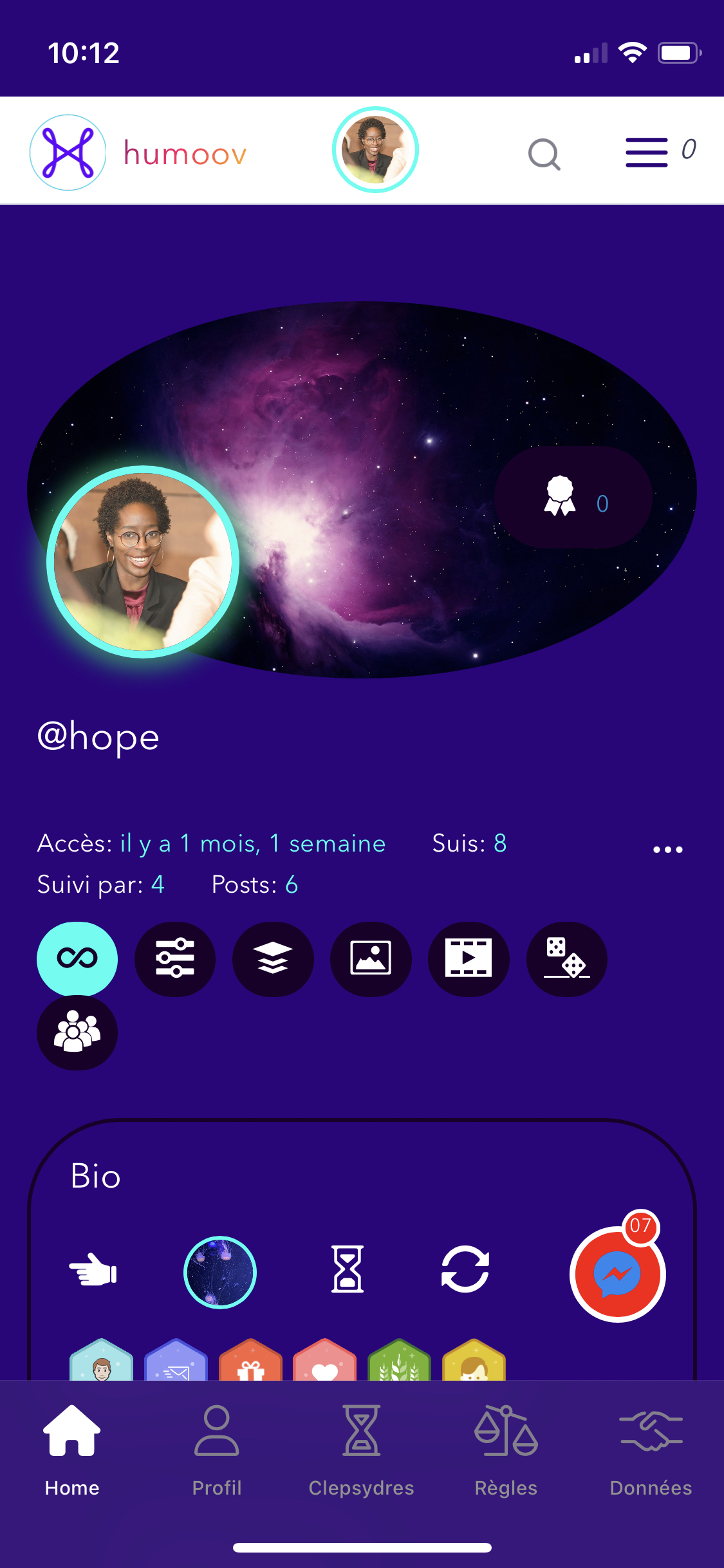The image size is (724, 1568).
Task: Open the three-dot options menu
Action: click(667, 850)
